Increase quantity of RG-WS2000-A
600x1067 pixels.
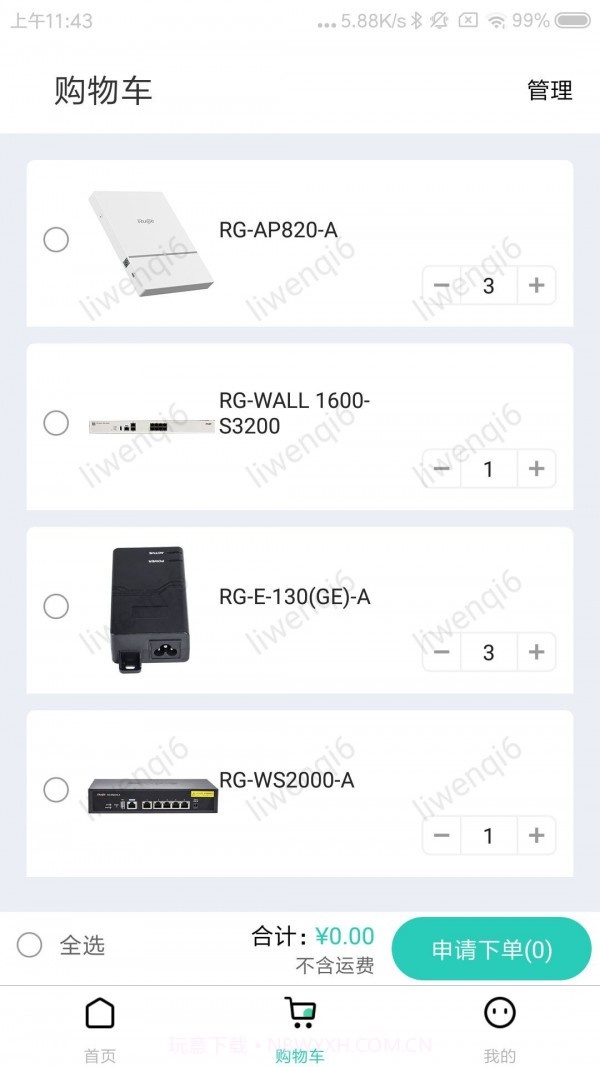pyautogui.click(x=536, y=835)
